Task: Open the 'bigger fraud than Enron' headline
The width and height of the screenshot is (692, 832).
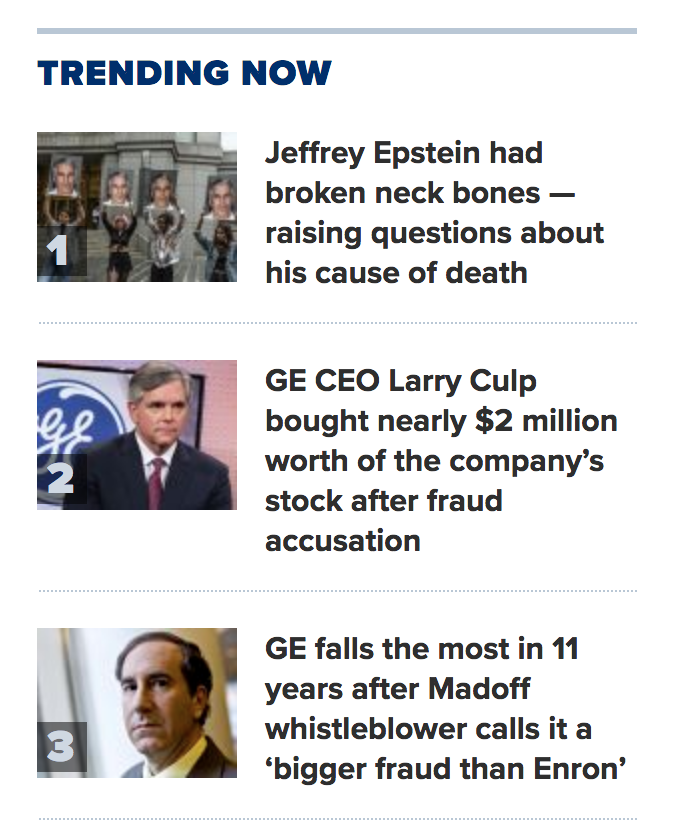Action: 445,708
